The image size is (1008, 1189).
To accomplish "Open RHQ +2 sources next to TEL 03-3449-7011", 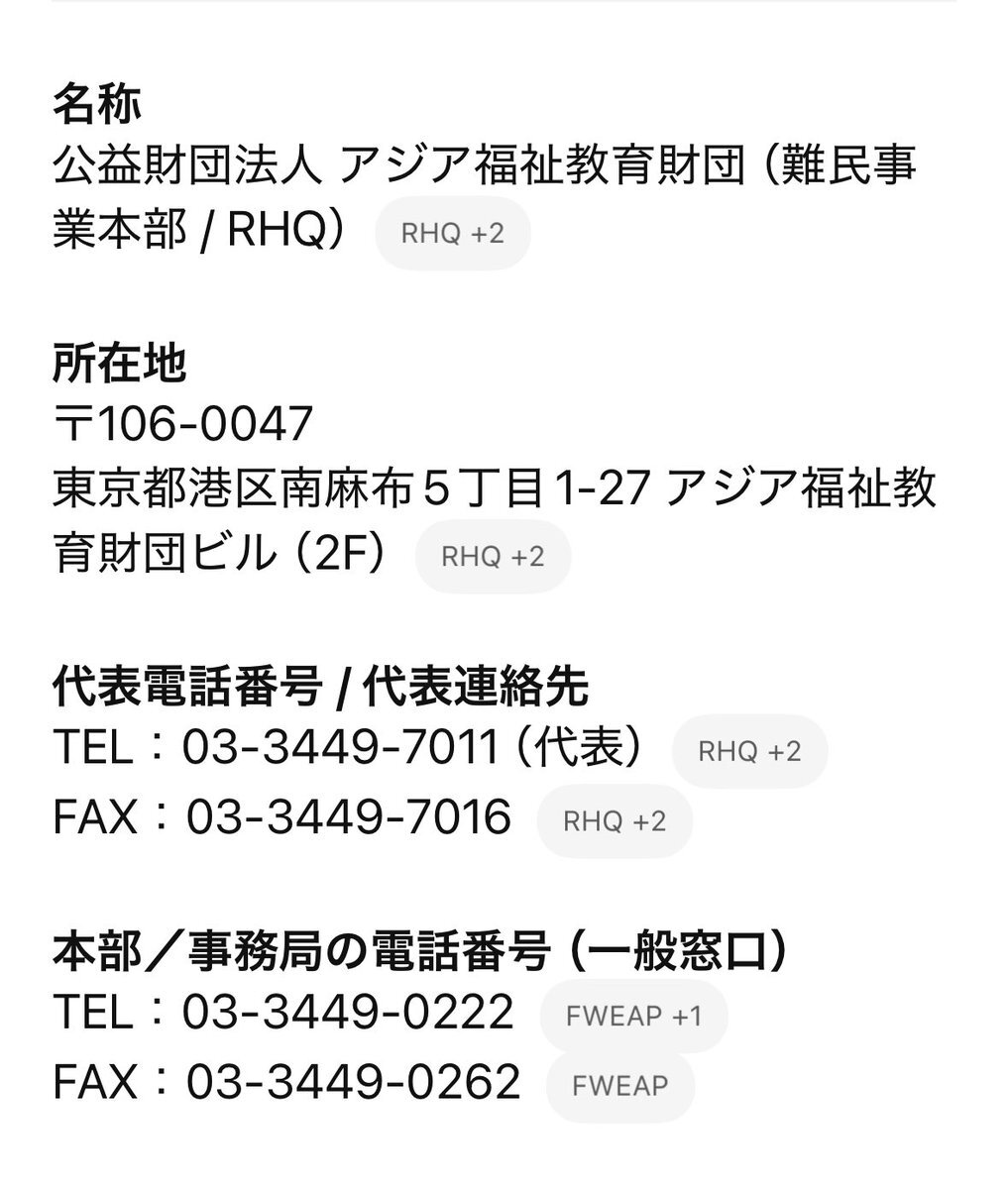I will tap(749, 752).
